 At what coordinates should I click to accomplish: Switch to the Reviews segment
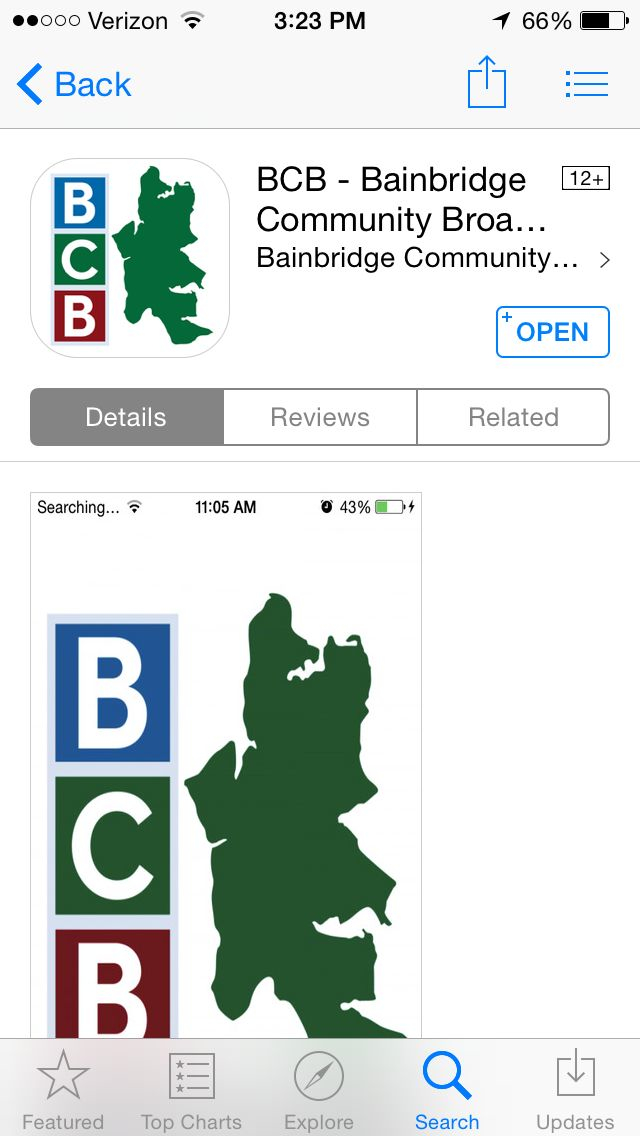click(x=320, y=417)
